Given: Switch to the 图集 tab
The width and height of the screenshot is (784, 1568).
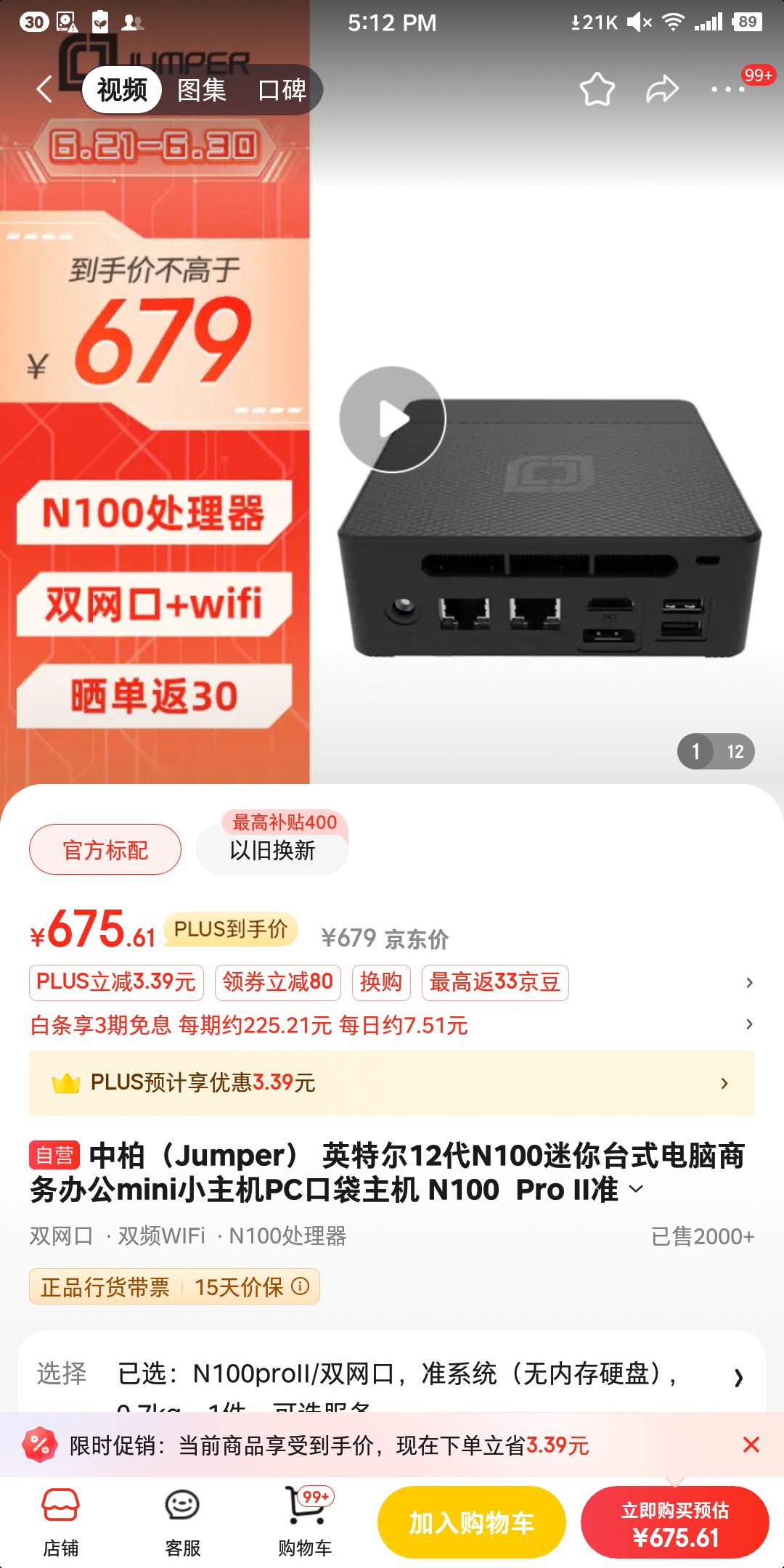Looking at the screenshot, I should pos(201,89).
